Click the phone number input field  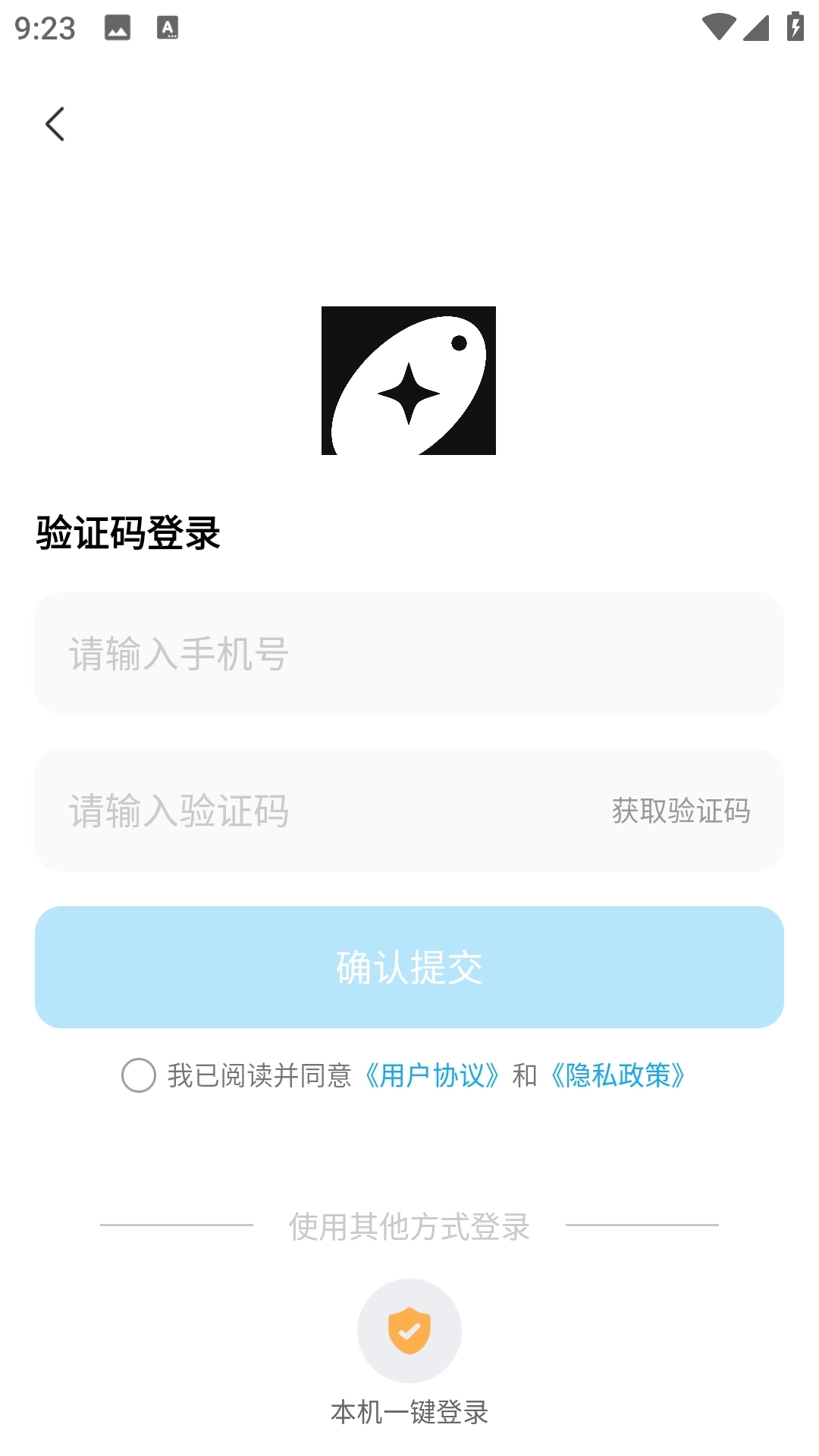click(409, 655)
